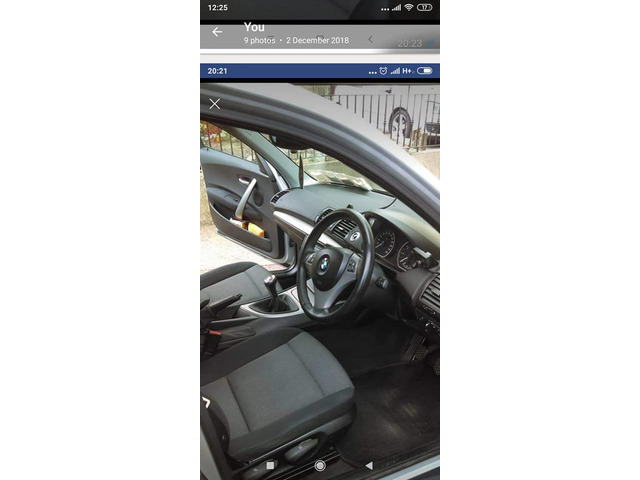Go back from the photo viewer
The image size is (640, 480).
[x=217, y=33]
